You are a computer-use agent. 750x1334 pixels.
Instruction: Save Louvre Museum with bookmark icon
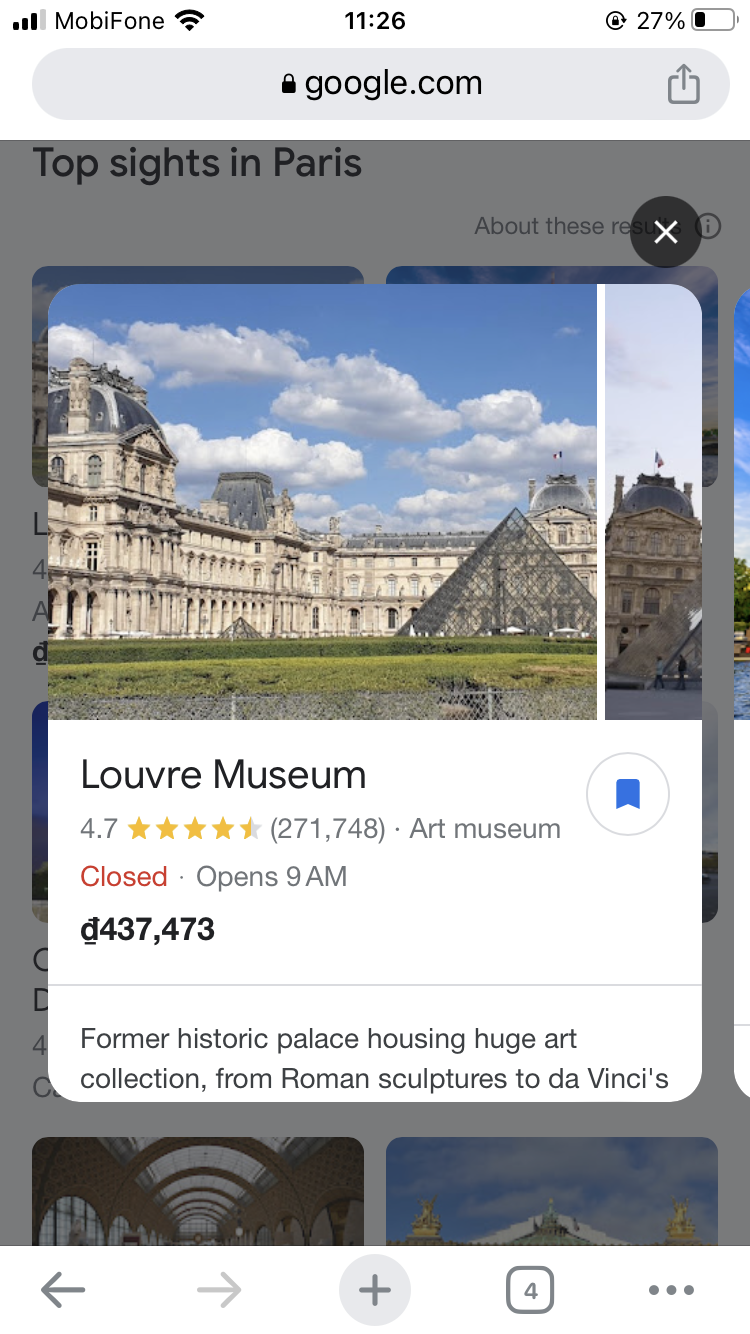coord(627,793)
